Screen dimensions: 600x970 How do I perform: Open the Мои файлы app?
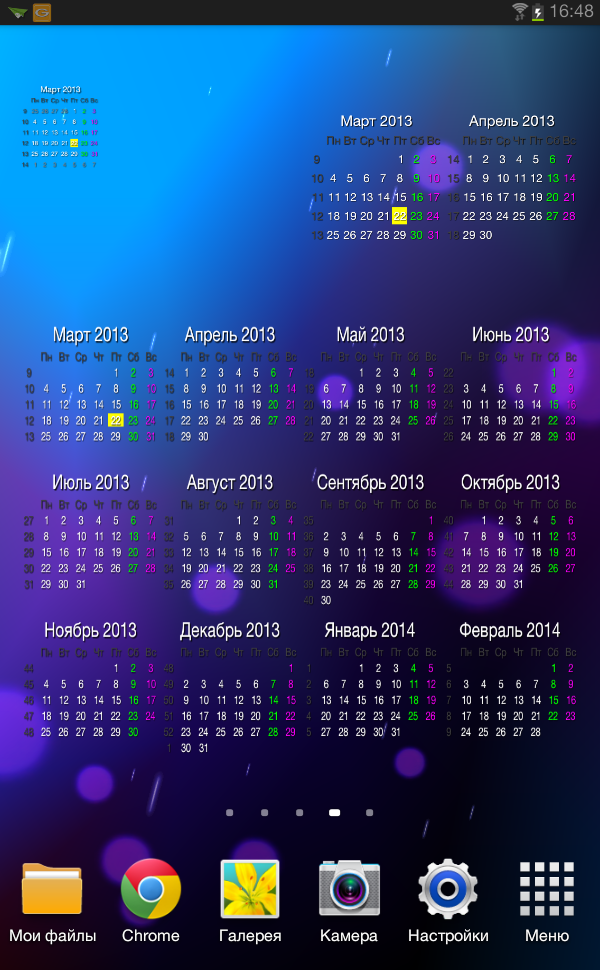click(x=52, y=903)
